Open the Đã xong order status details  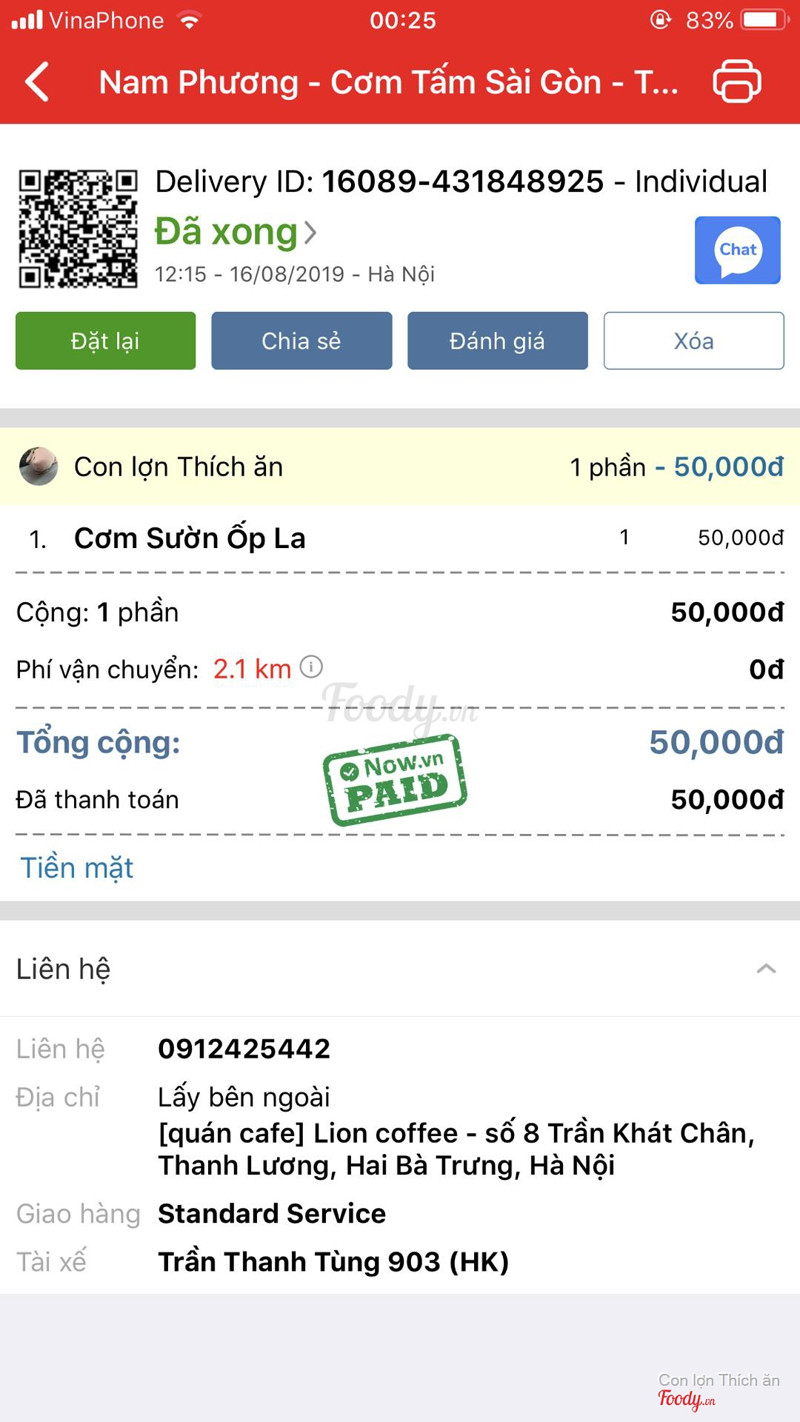tap(236, 233)
